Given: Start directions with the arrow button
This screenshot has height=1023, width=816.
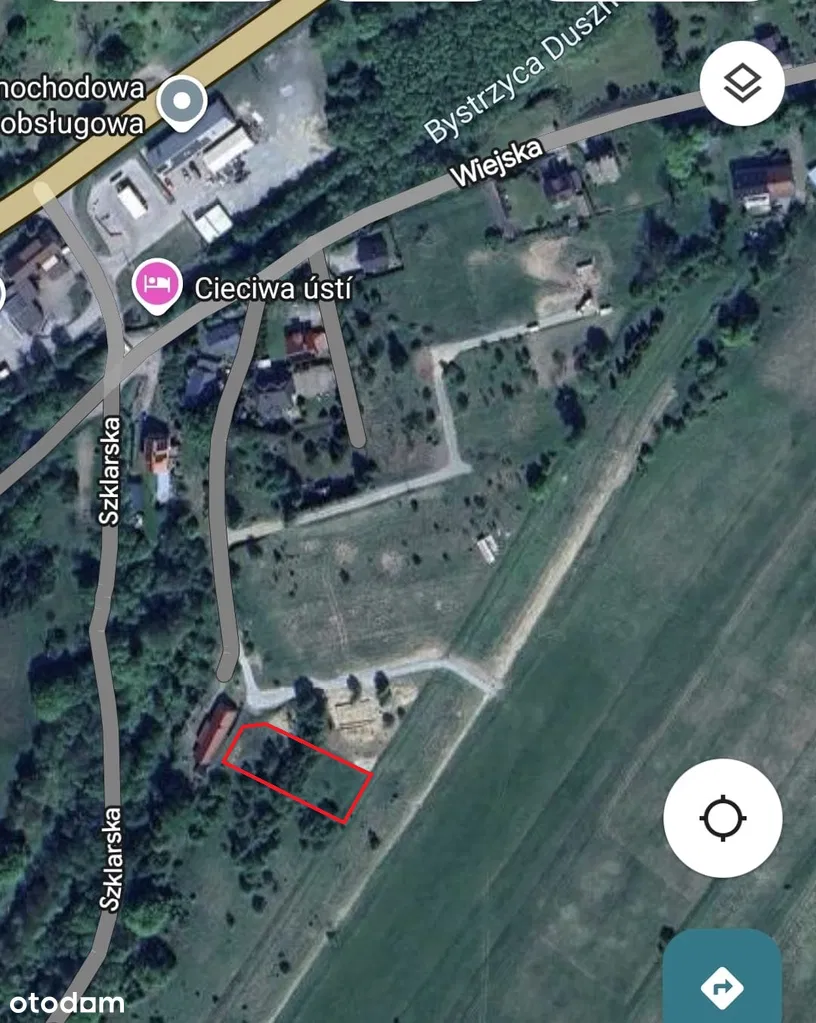Looking at the screenshot, I should pyautogui.click(x=722, y=985).
